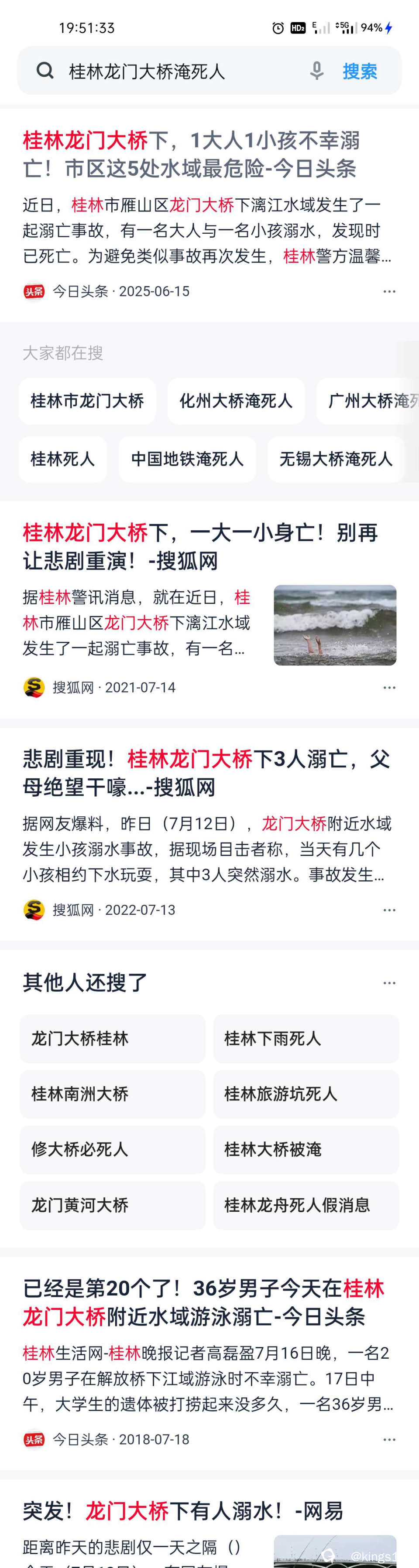Screen dimensions: 419x1568
Task: Tap the 搜索 button
Action: [x=360, y=71]
